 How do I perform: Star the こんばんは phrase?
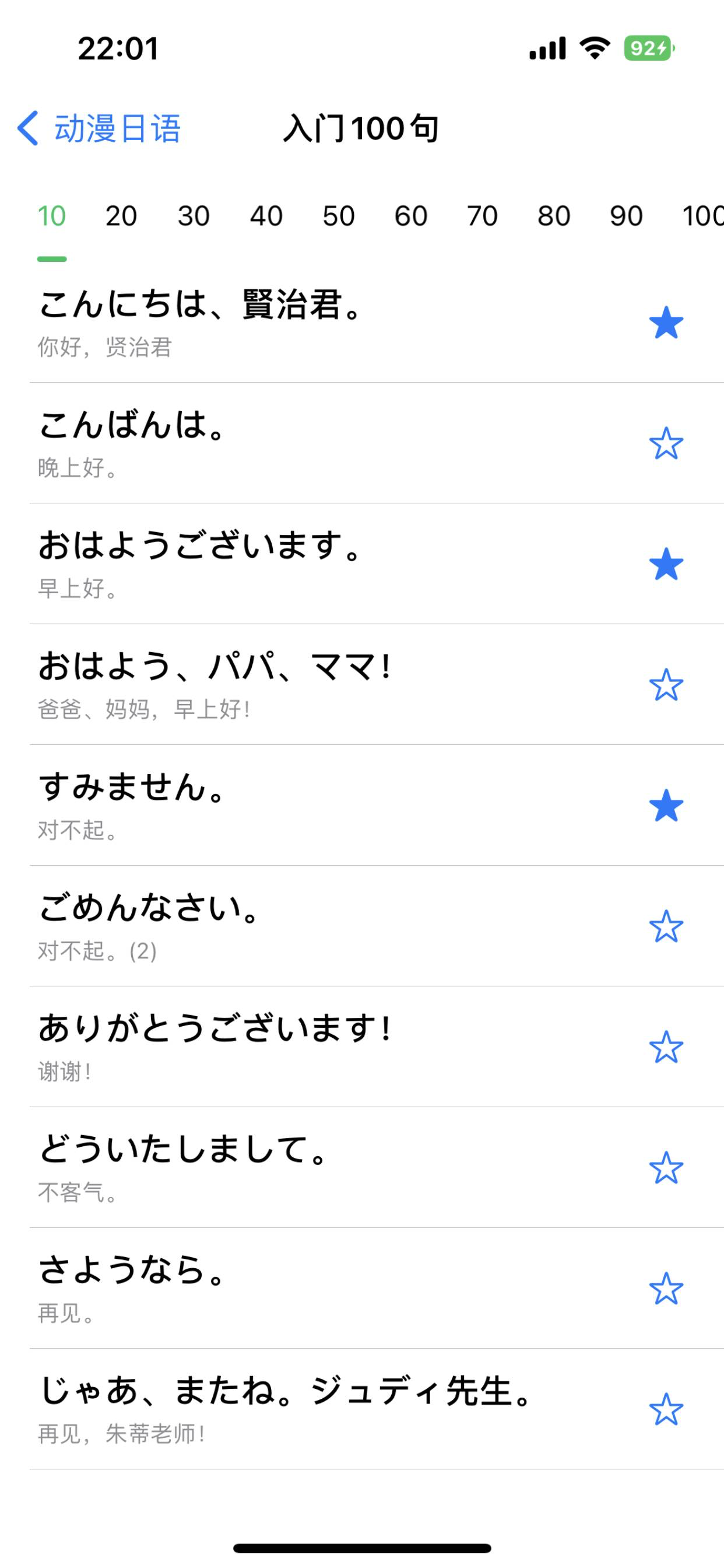pyautogui.click(x=666, y=443)
